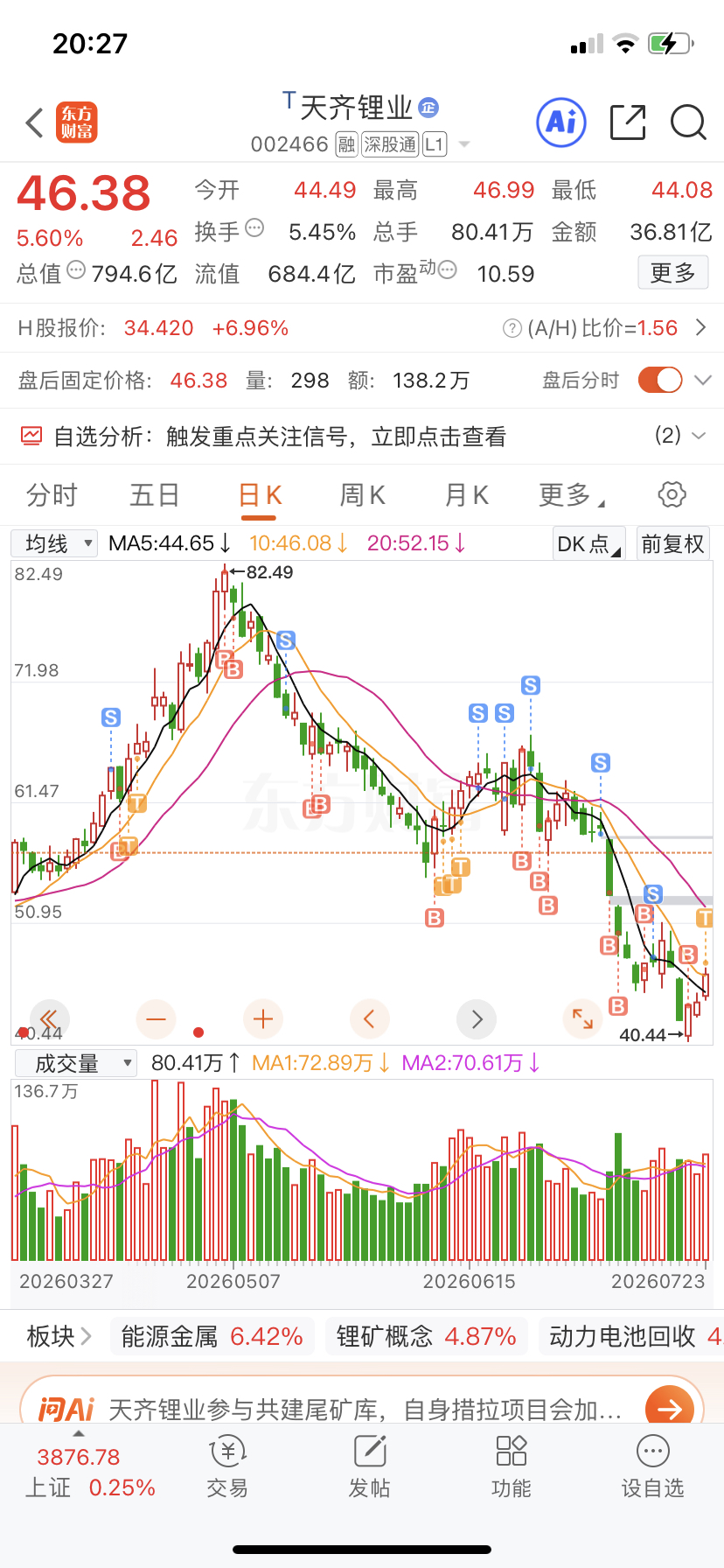This screenshot has width=724, height=1568.
Task: Select the 月K chart tab
Action: (466, 495)
